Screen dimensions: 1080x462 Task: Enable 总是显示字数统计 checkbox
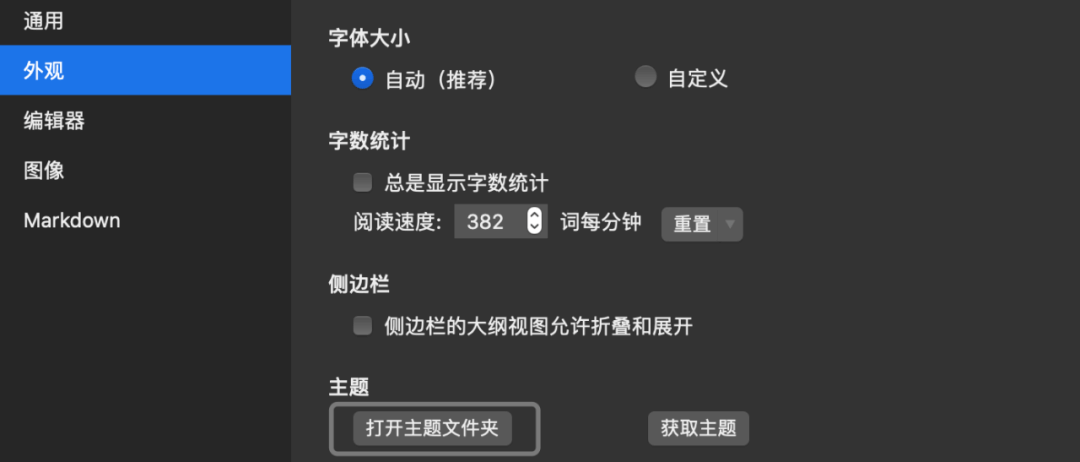tap(362, 183)
